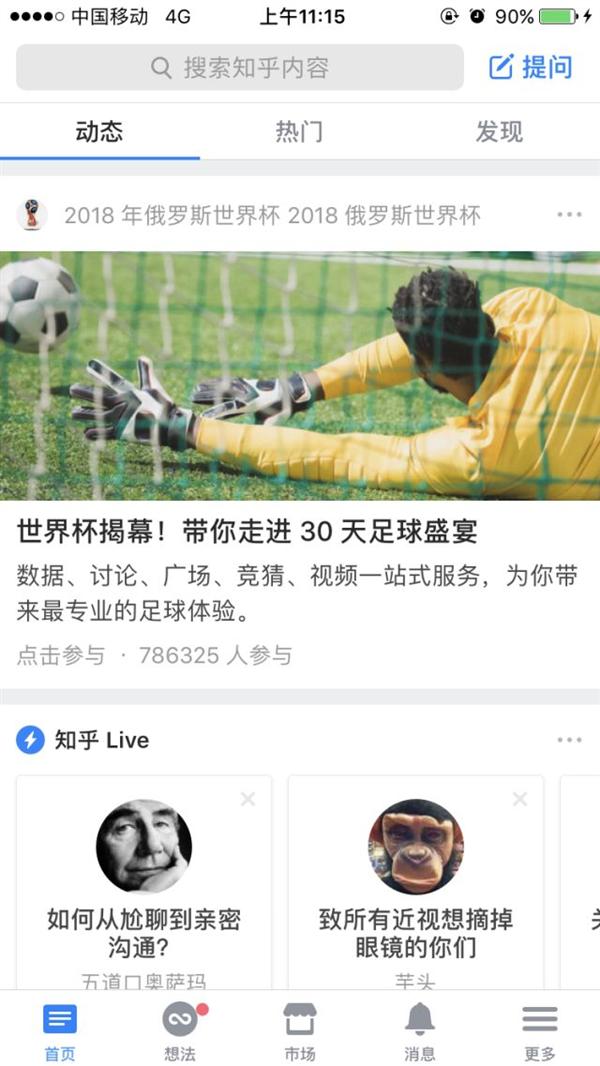
Task: Open more options for 知乎 Live section
Action: tap(569, 740)
